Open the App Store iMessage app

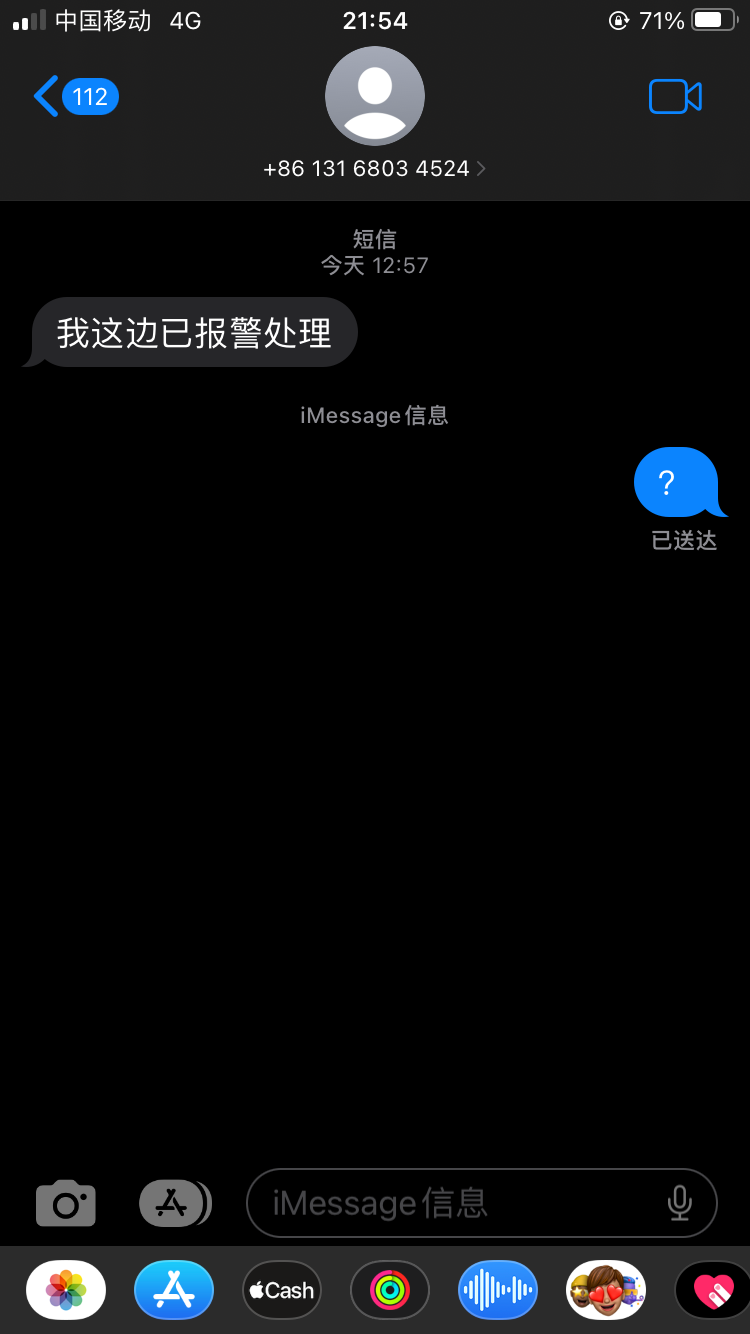tap(174, 1290)
